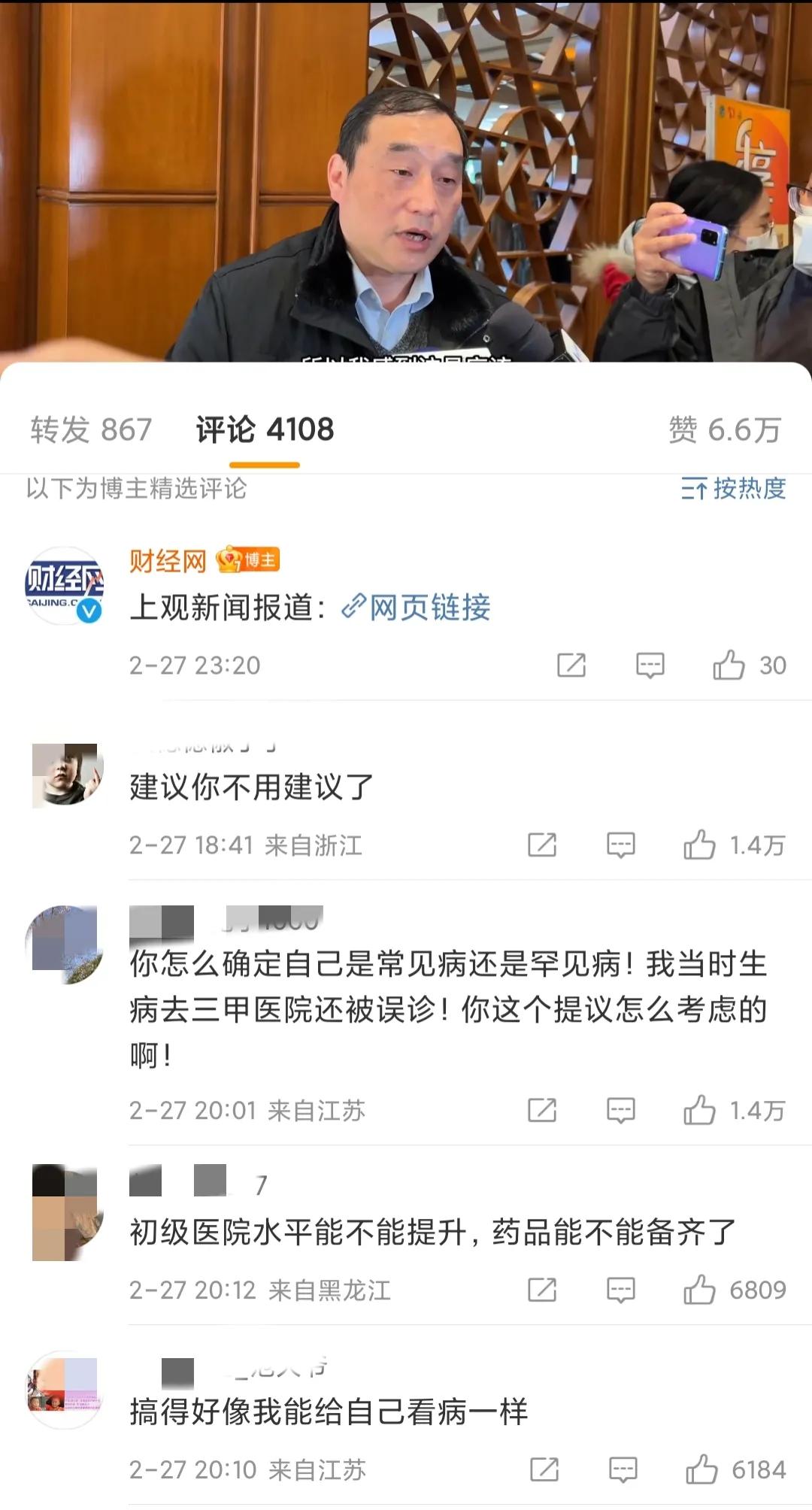Viewport: 812px width, 1510px height.
Task: Forward the comment about 初级医院水平
Action: coord(544,1290)
